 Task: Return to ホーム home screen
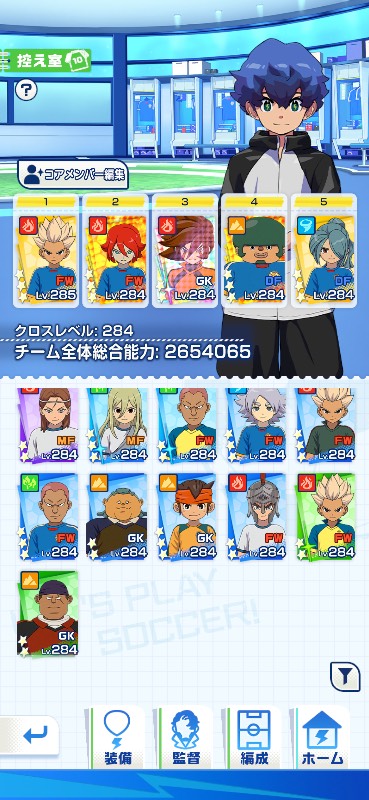(x=323, y=738)
